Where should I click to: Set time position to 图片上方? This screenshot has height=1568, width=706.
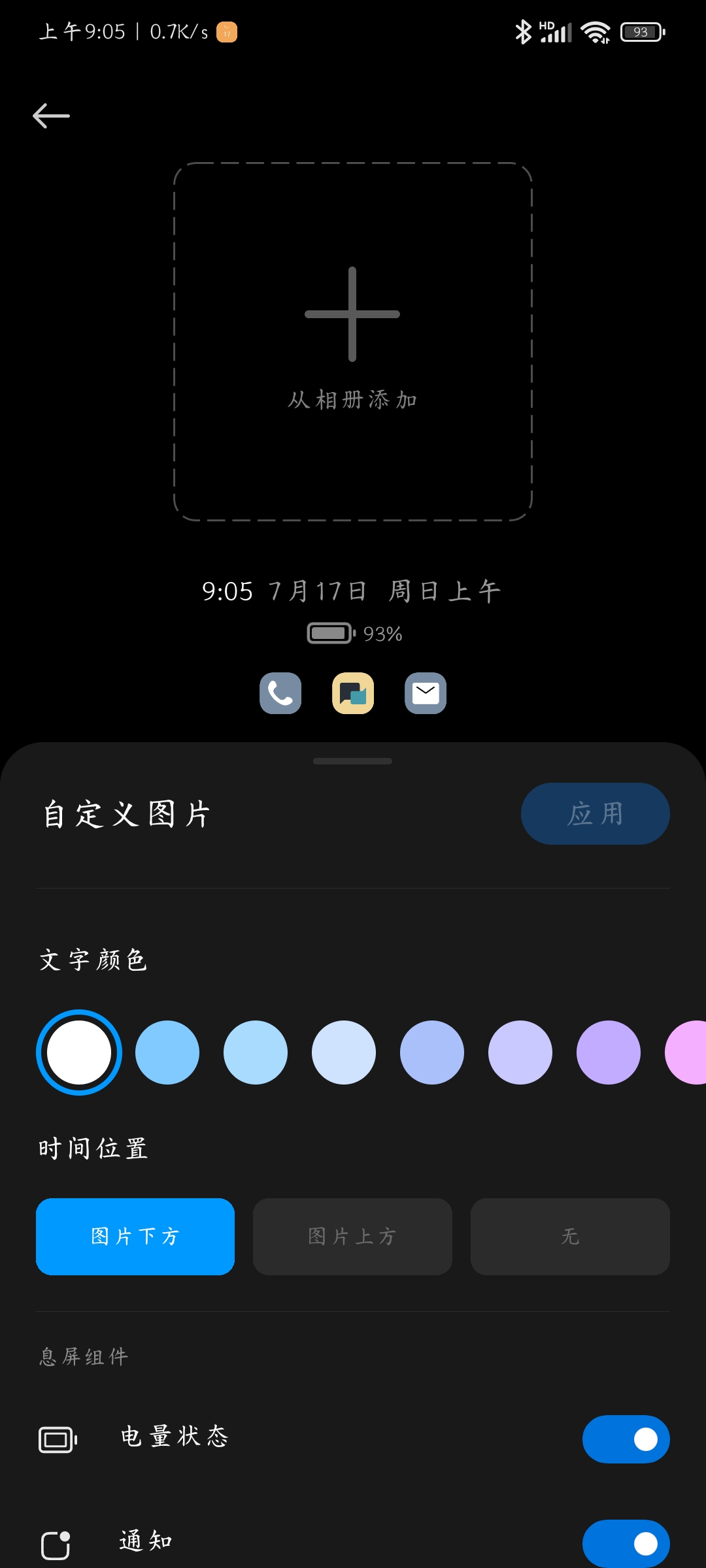click(352, 1236)
